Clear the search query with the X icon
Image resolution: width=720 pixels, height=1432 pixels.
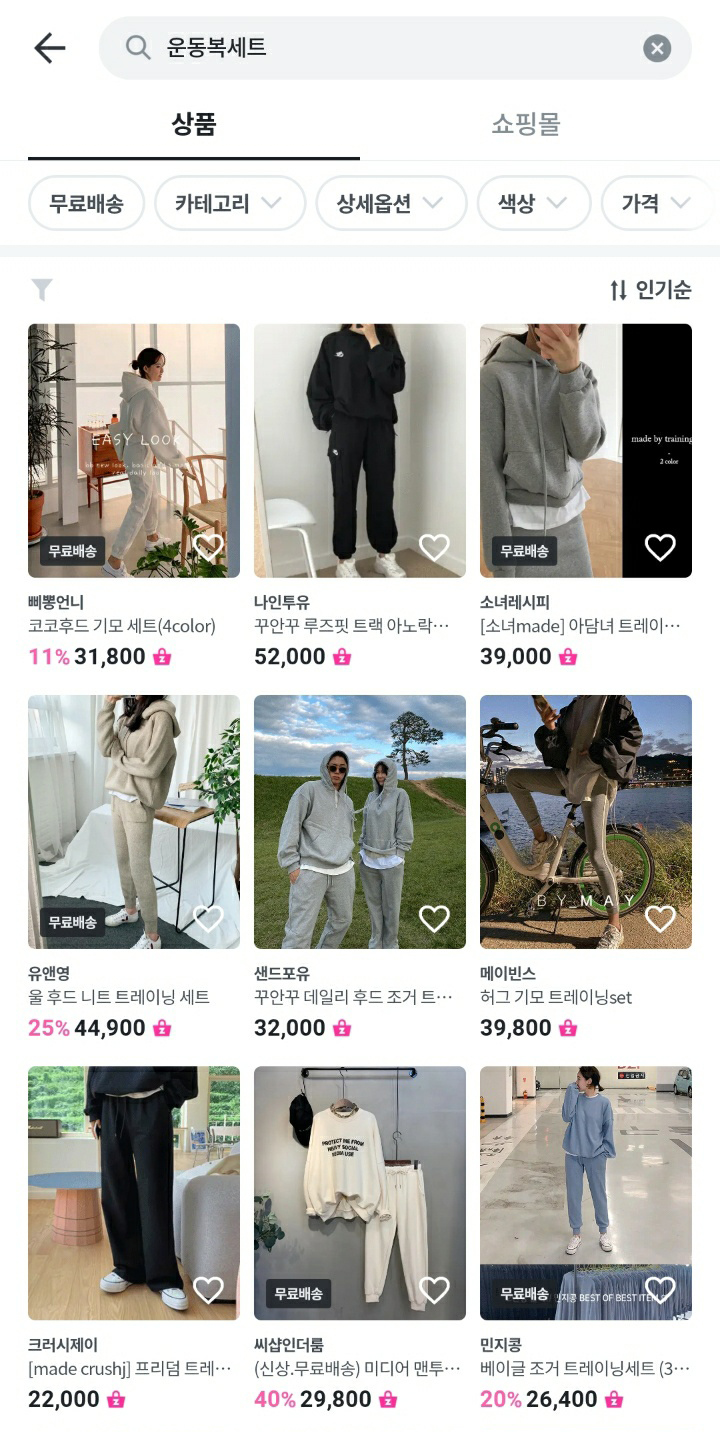656,47
